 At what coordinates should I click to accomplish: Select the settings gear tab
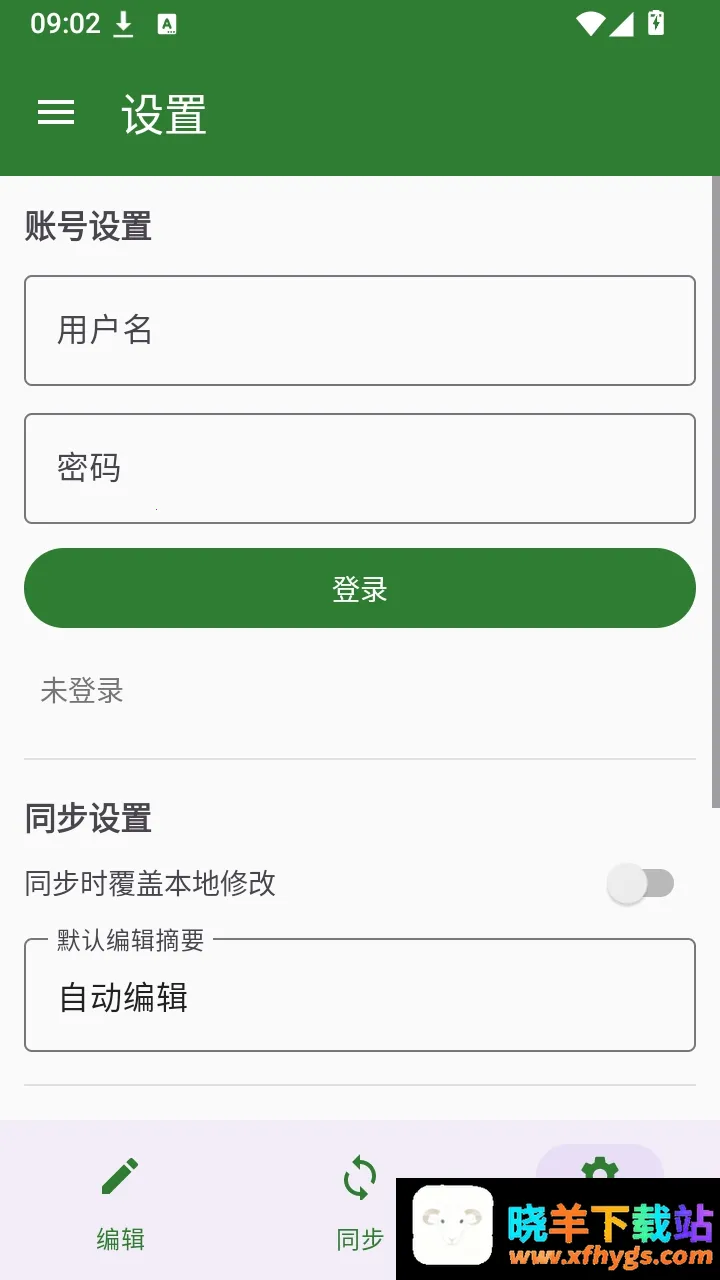[x=600, y=1164]
